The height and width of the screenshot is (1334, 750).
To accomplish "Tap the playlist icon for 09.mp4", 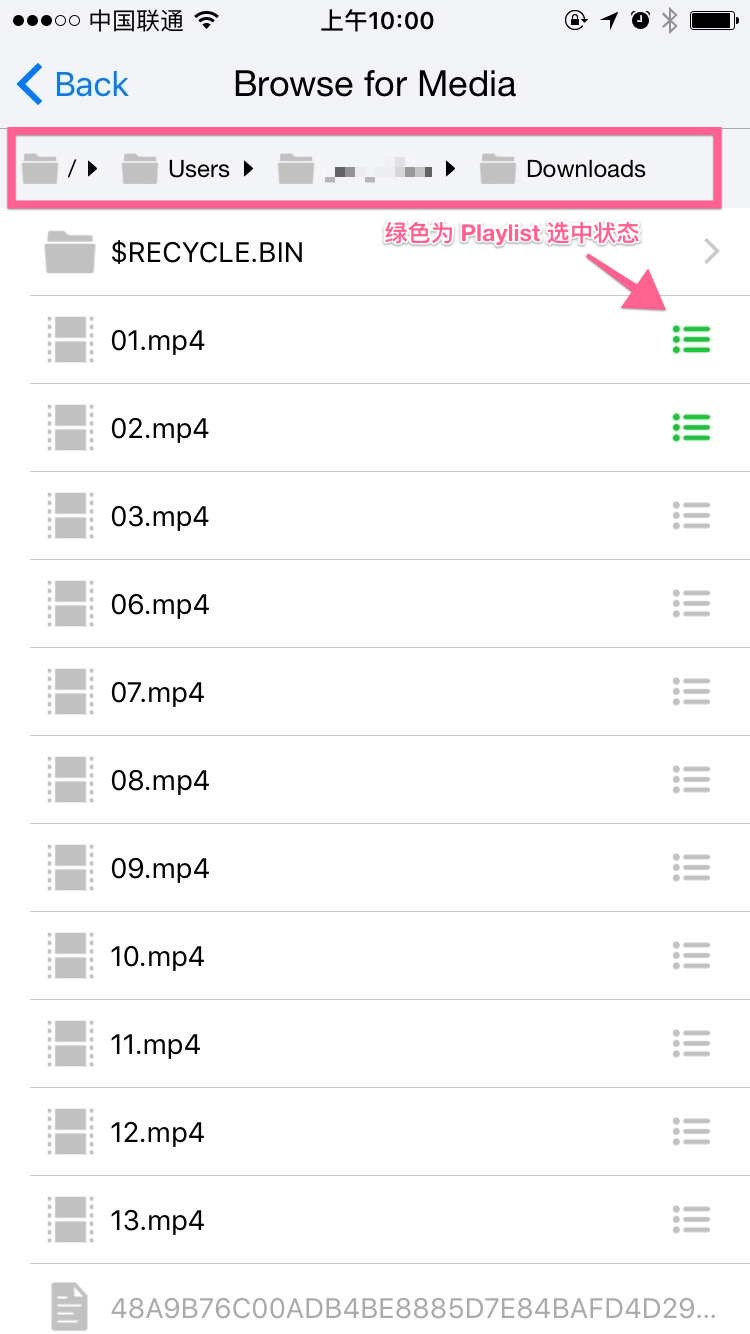I will 691,868.
